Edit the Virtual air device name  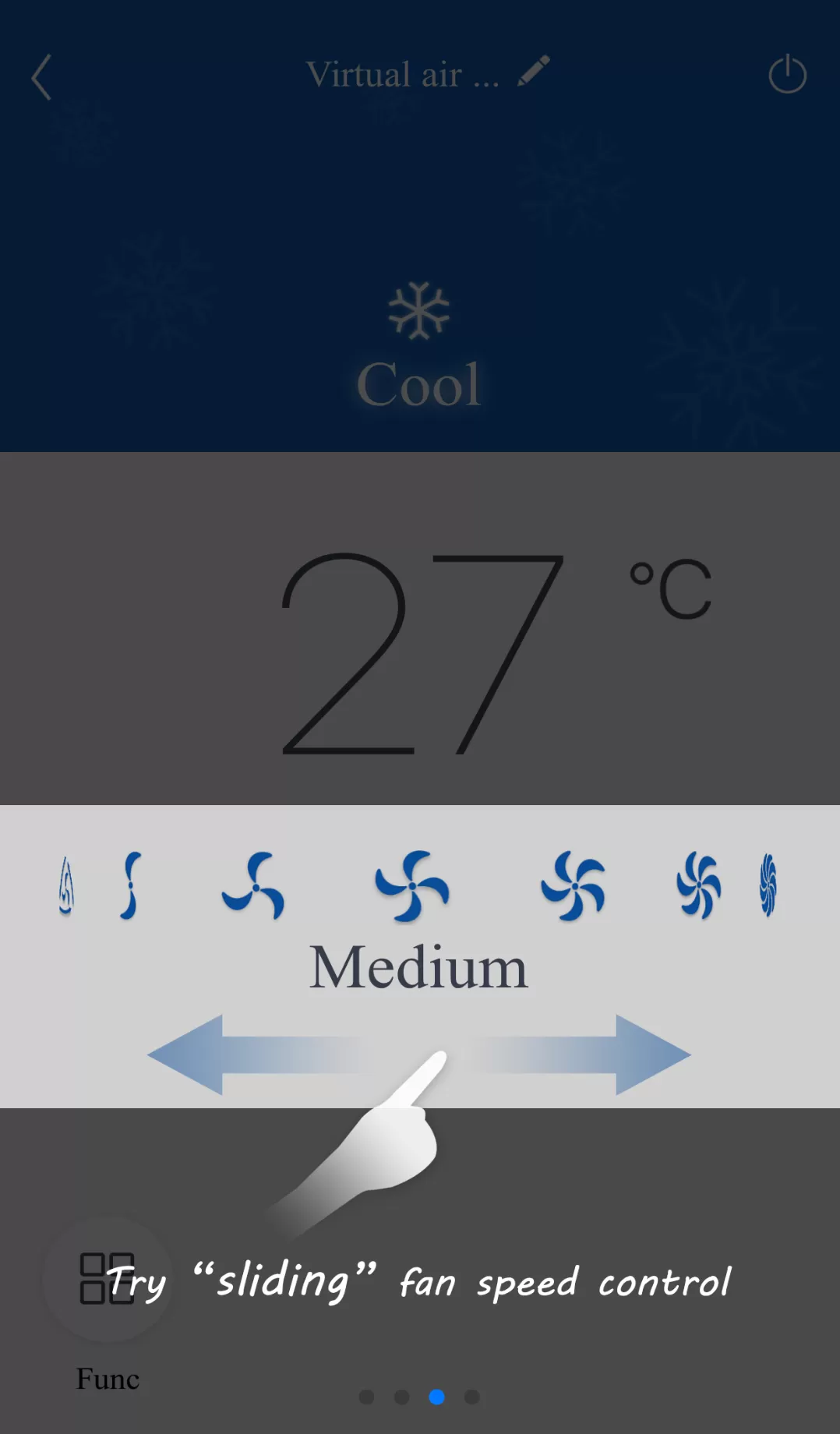(534, 72)
